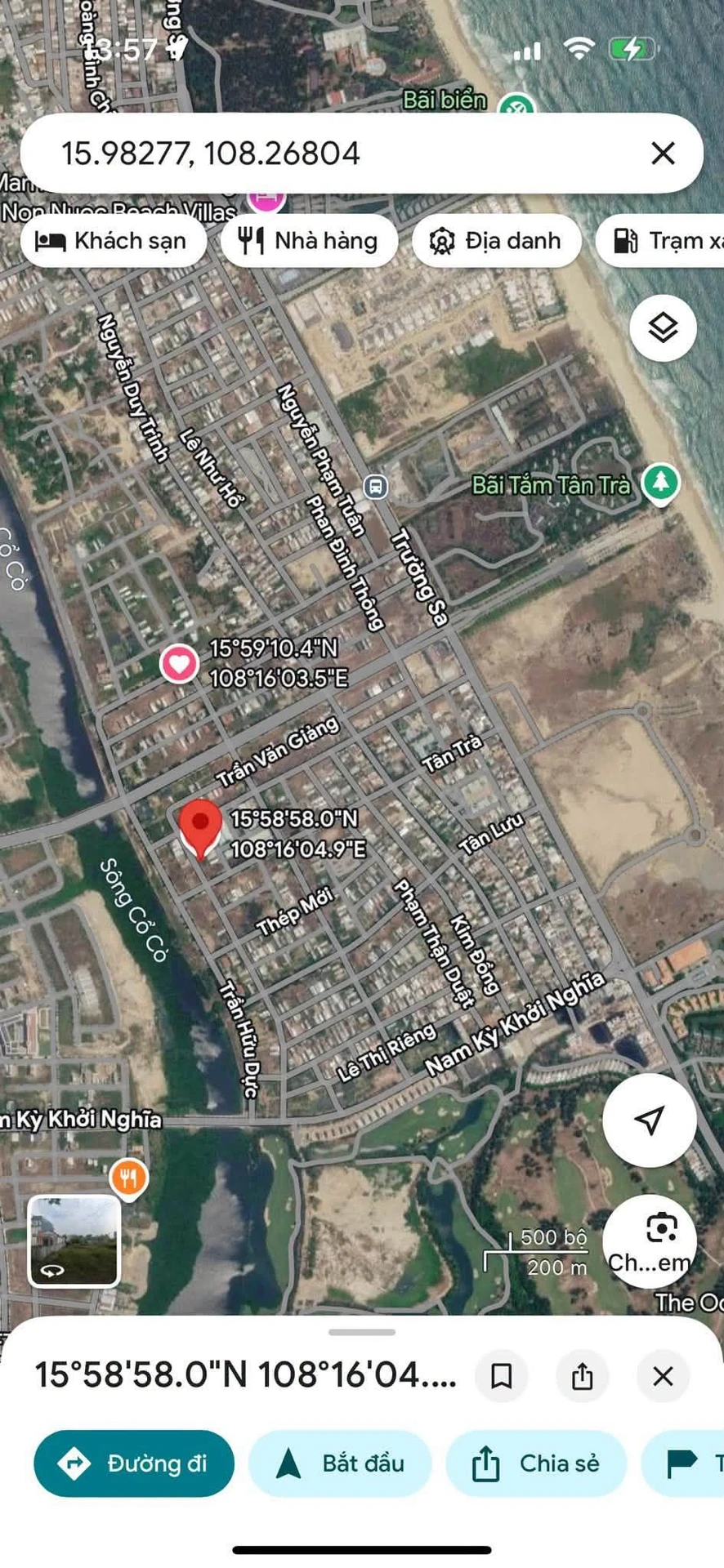This screenshot has width=724, height=1568.
Task: Start navigation with Bắt đầu
Action: pos(340,1463)
